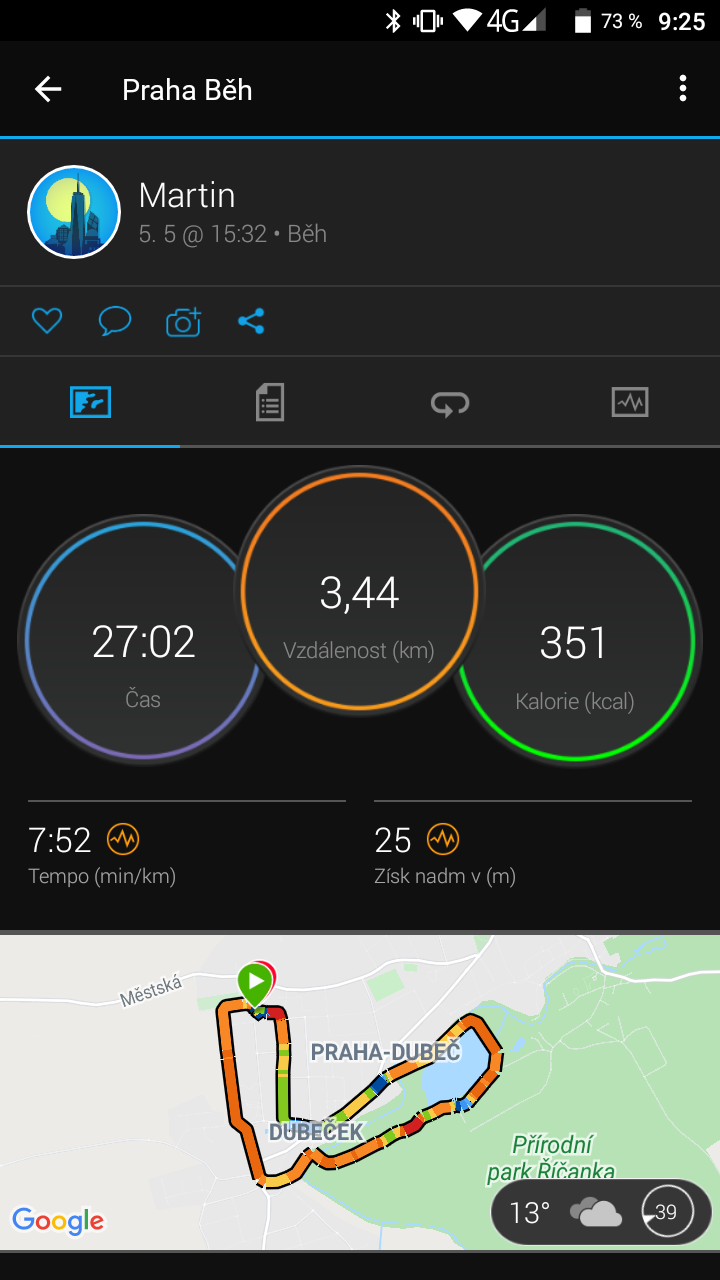720x1280 pixels.
Task: Open the elevation chart icon next to 25
Action: coord(443,839)
